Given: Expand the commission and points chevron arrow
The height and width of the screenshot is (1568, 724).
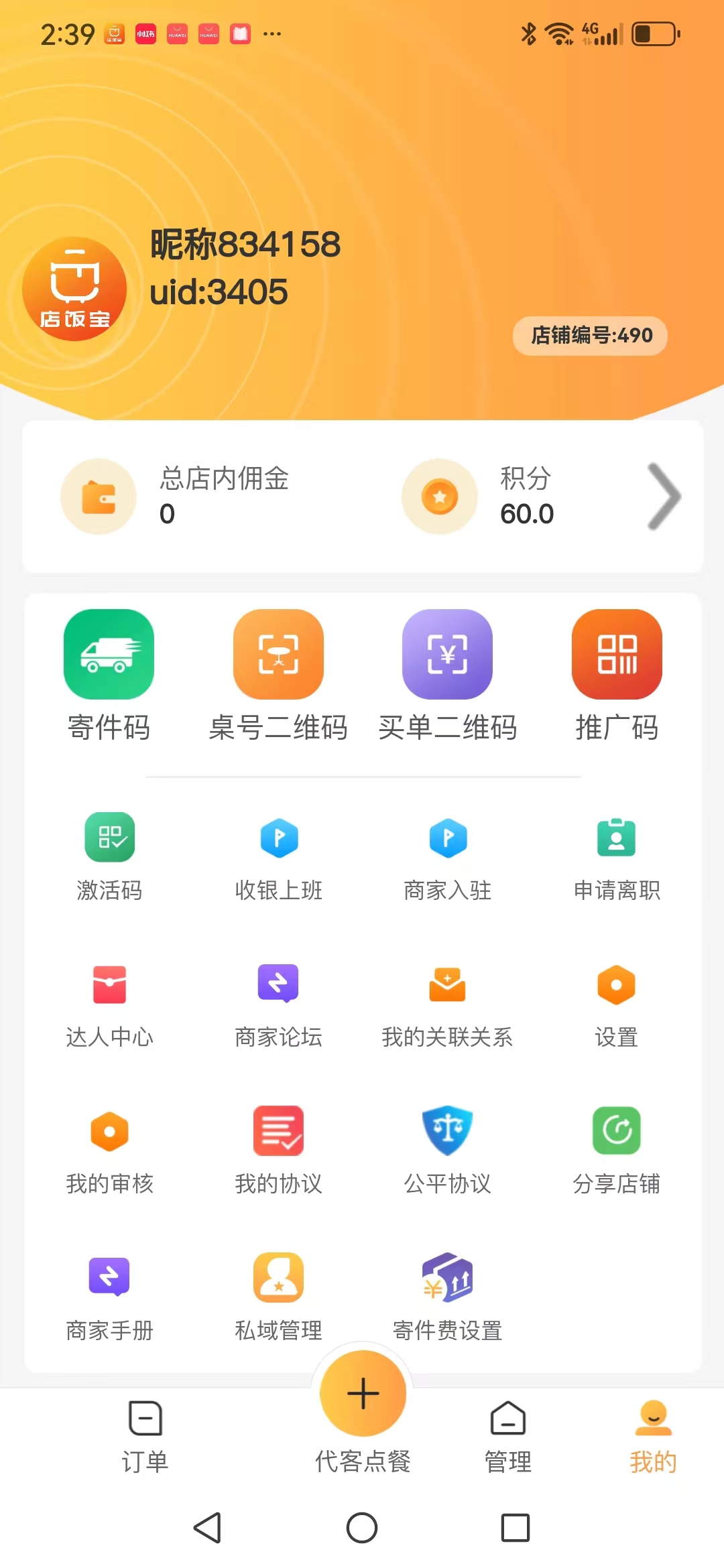Looking at the screenshot, I should [664, 497].
